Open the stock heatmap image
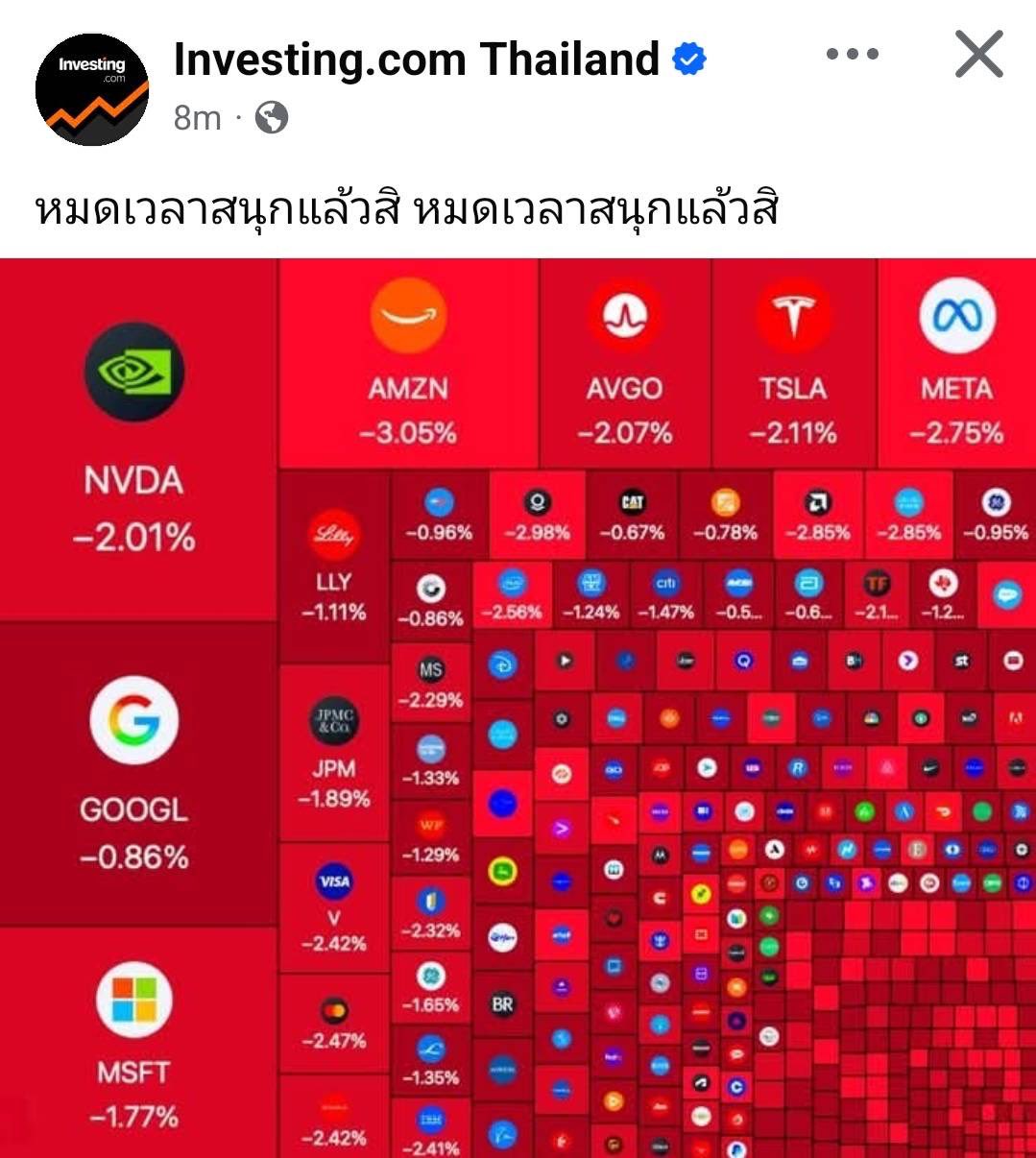Image resolution: width=1036 pixels, height=1158 pixels. [x=518, y=708]
